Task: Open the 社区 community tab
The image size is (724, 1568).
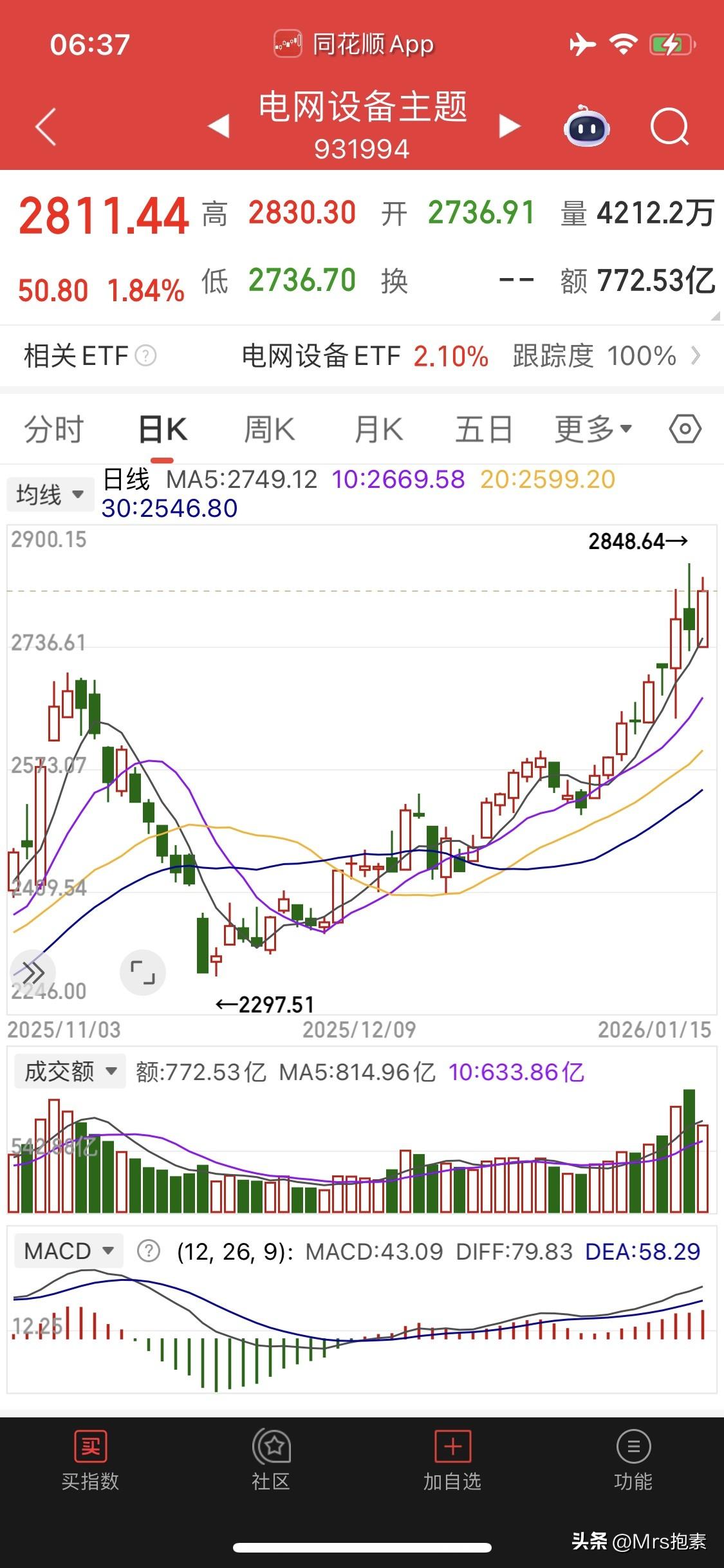Action: click(x=271, y=1461)
